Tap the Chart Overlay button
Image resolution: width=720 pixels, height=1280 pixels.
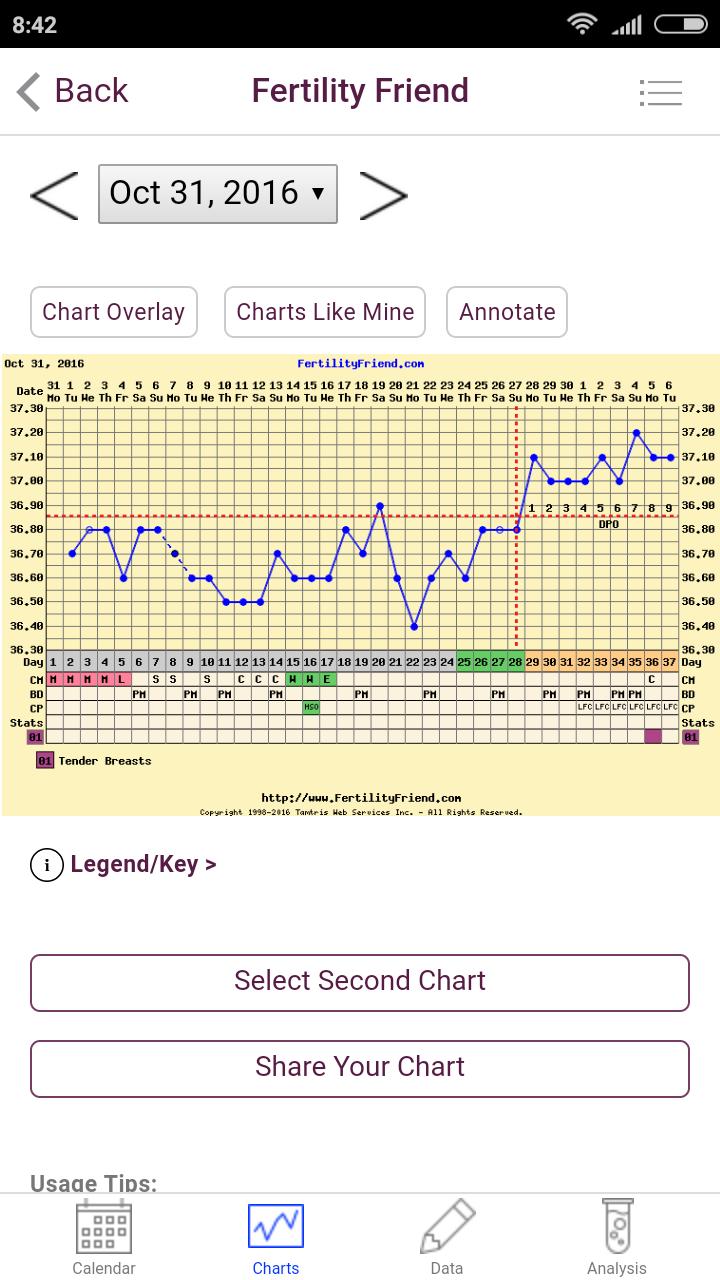pos(114,312)
